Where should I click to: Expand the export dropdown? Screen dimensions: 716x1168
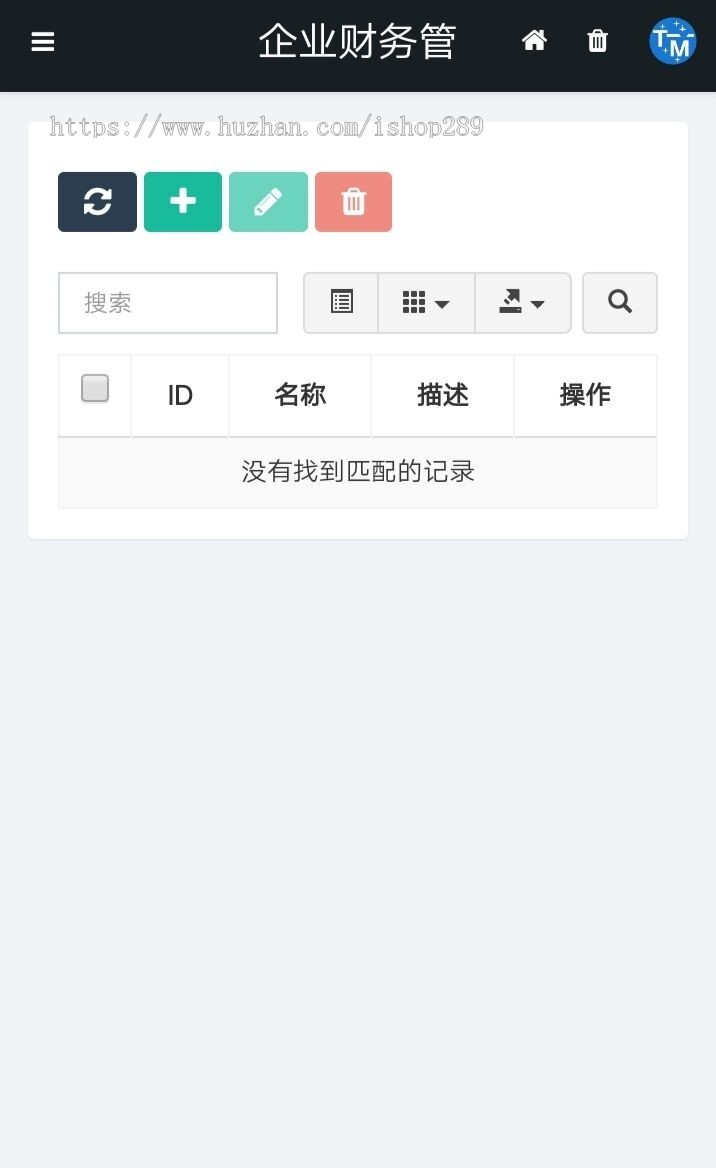pos(522,303)
